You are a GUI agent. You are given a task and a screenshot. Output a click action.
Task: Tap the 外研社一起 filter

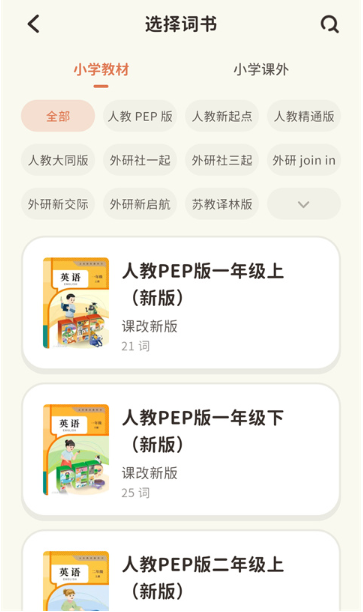(140, 160)
